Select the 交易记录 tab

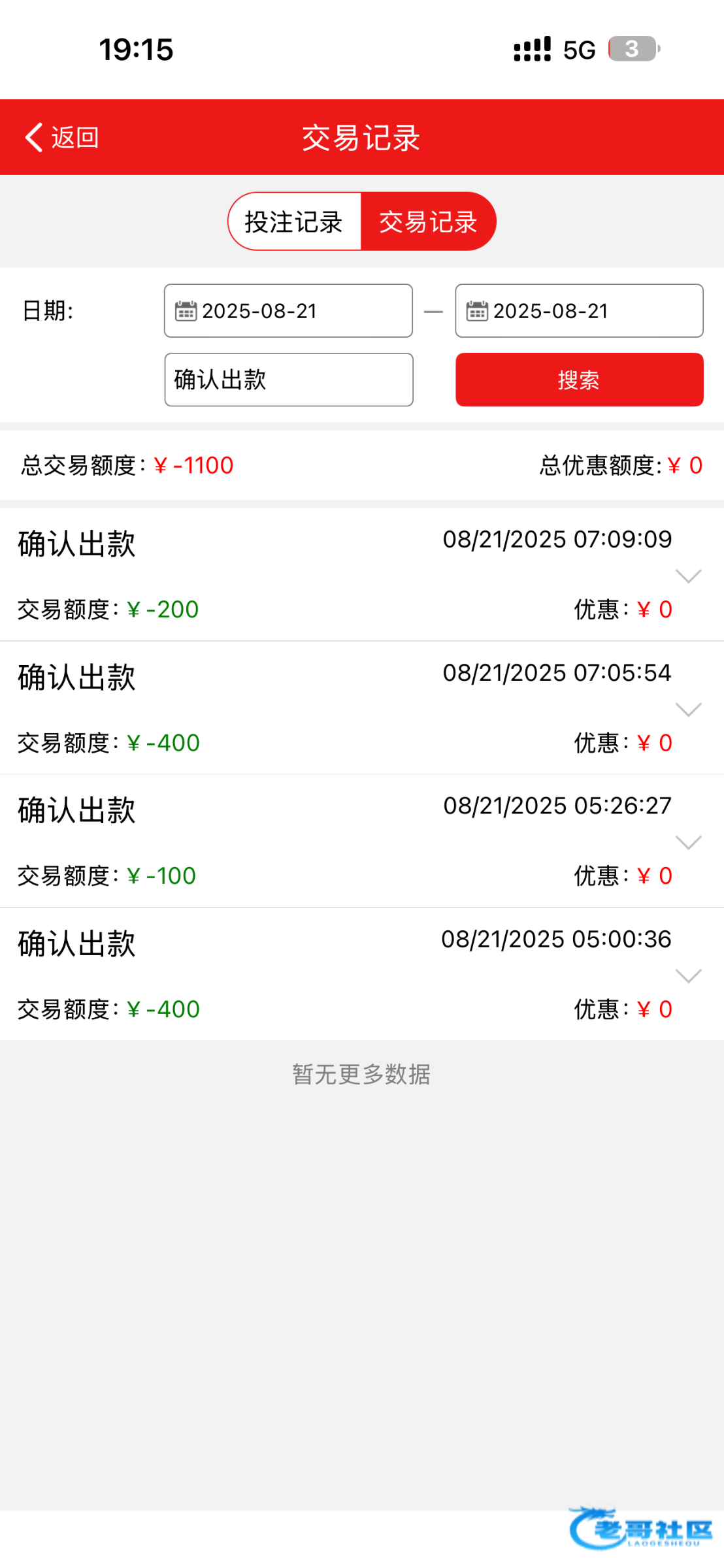pos(428,221)
